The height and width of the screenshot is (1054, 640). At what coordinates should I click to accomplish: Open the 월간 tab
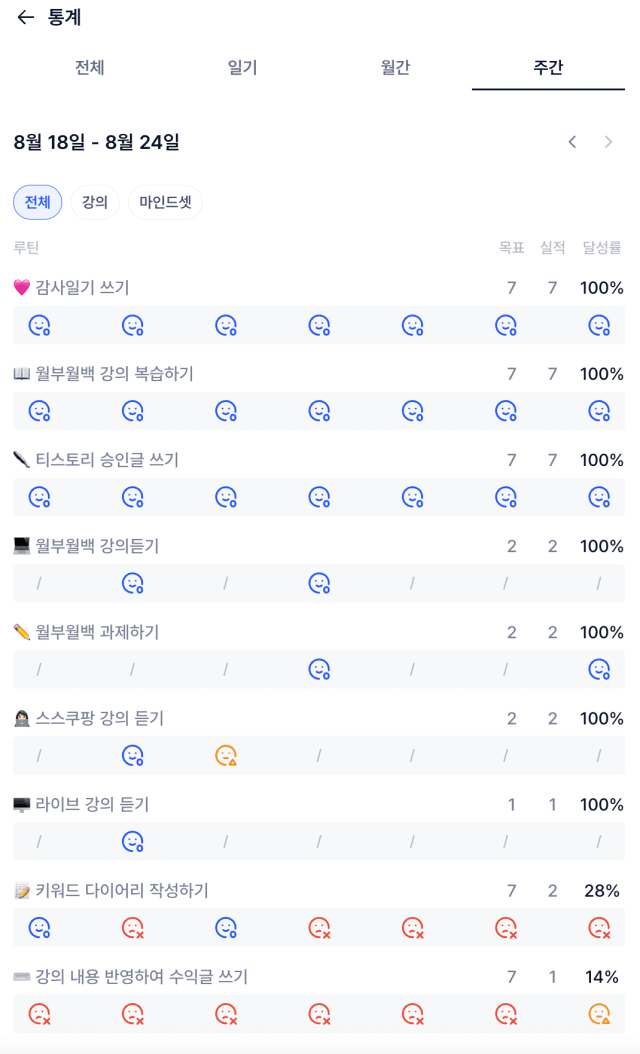(x=395, y=67)
